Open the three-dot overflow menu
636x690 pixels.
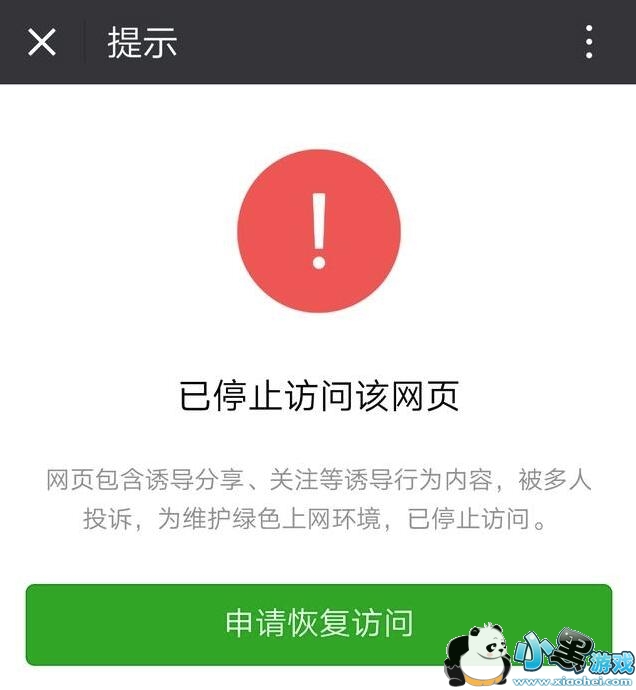[x=589, y=42]
